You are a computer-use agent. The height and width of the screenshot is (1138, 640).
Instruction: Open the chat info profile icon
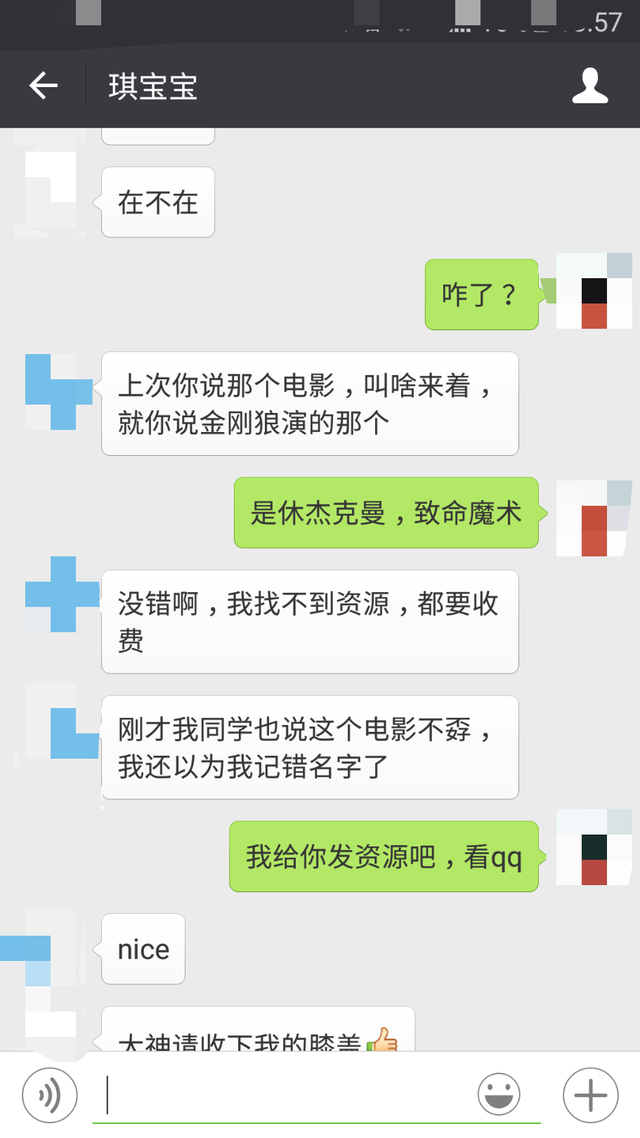tap(590, 87)
